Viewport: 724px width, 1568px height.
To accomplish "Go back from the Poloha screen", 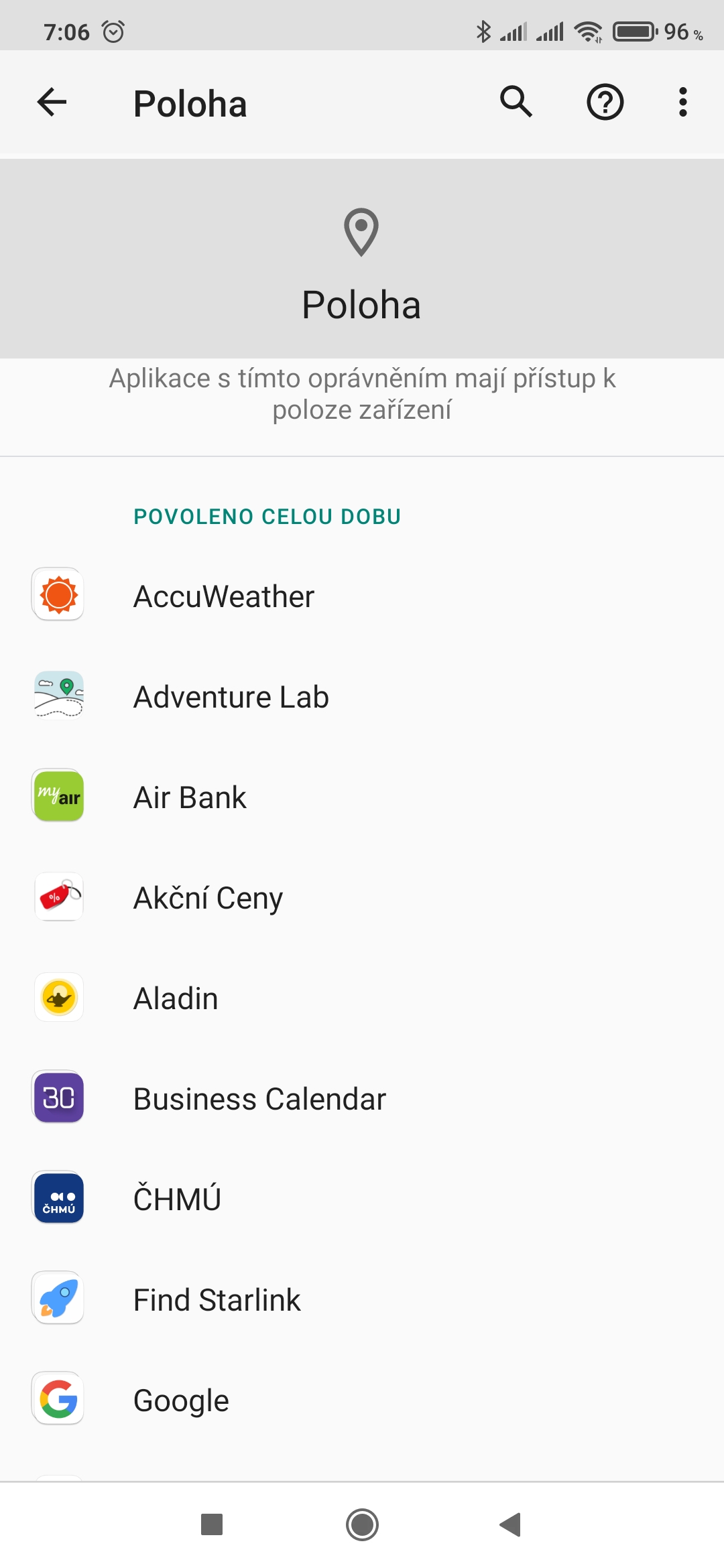I will click(x=52, y=103).
